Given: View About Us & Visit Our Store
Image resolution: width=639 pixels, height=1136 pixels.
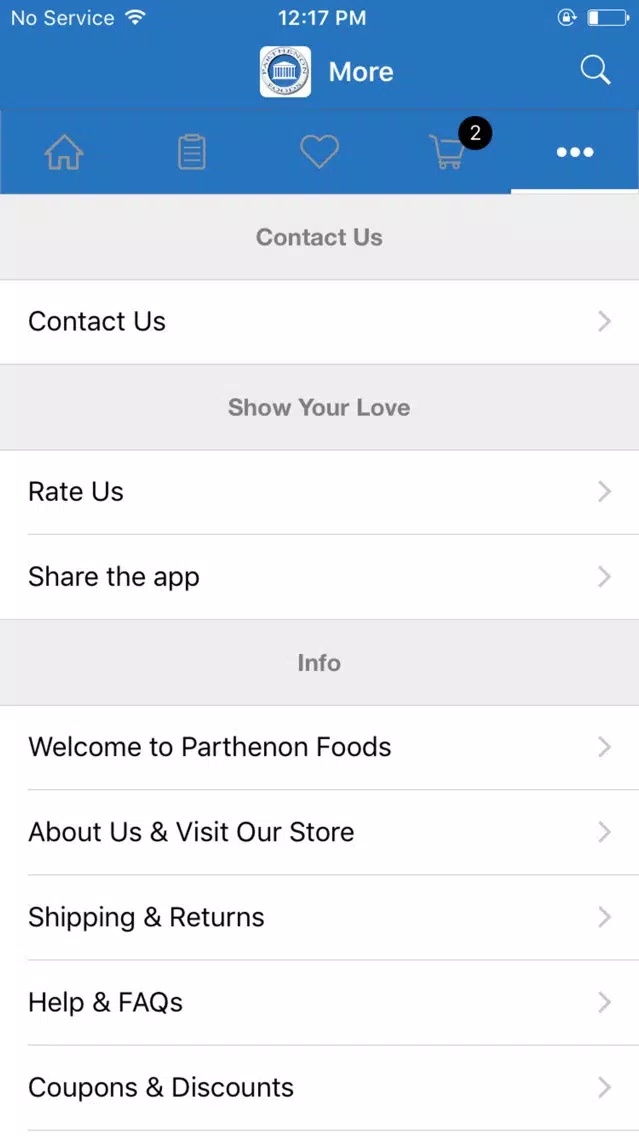Looking at the screenshot, I should pos(320,832).
